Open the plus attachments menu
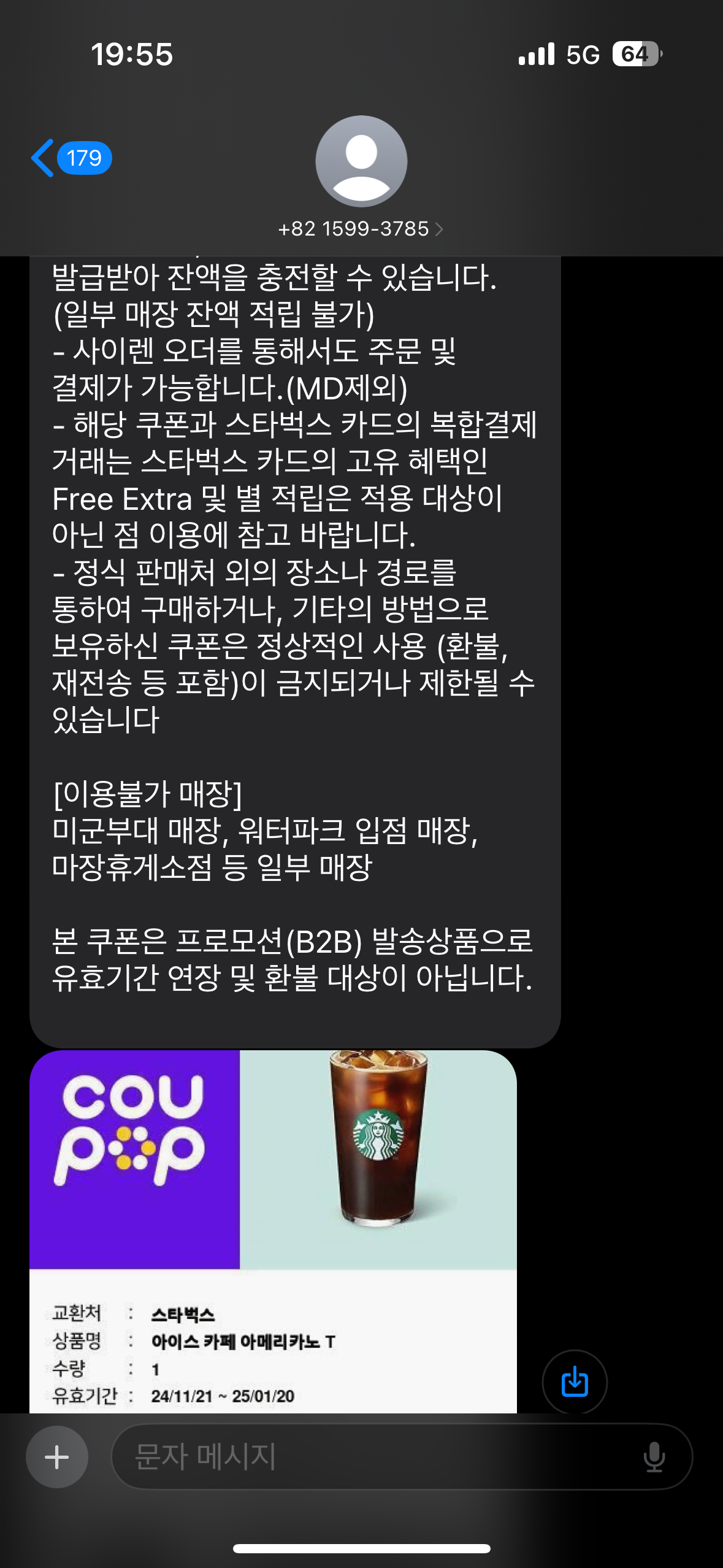This screenshot has height=1568, width=723. 57,1456
